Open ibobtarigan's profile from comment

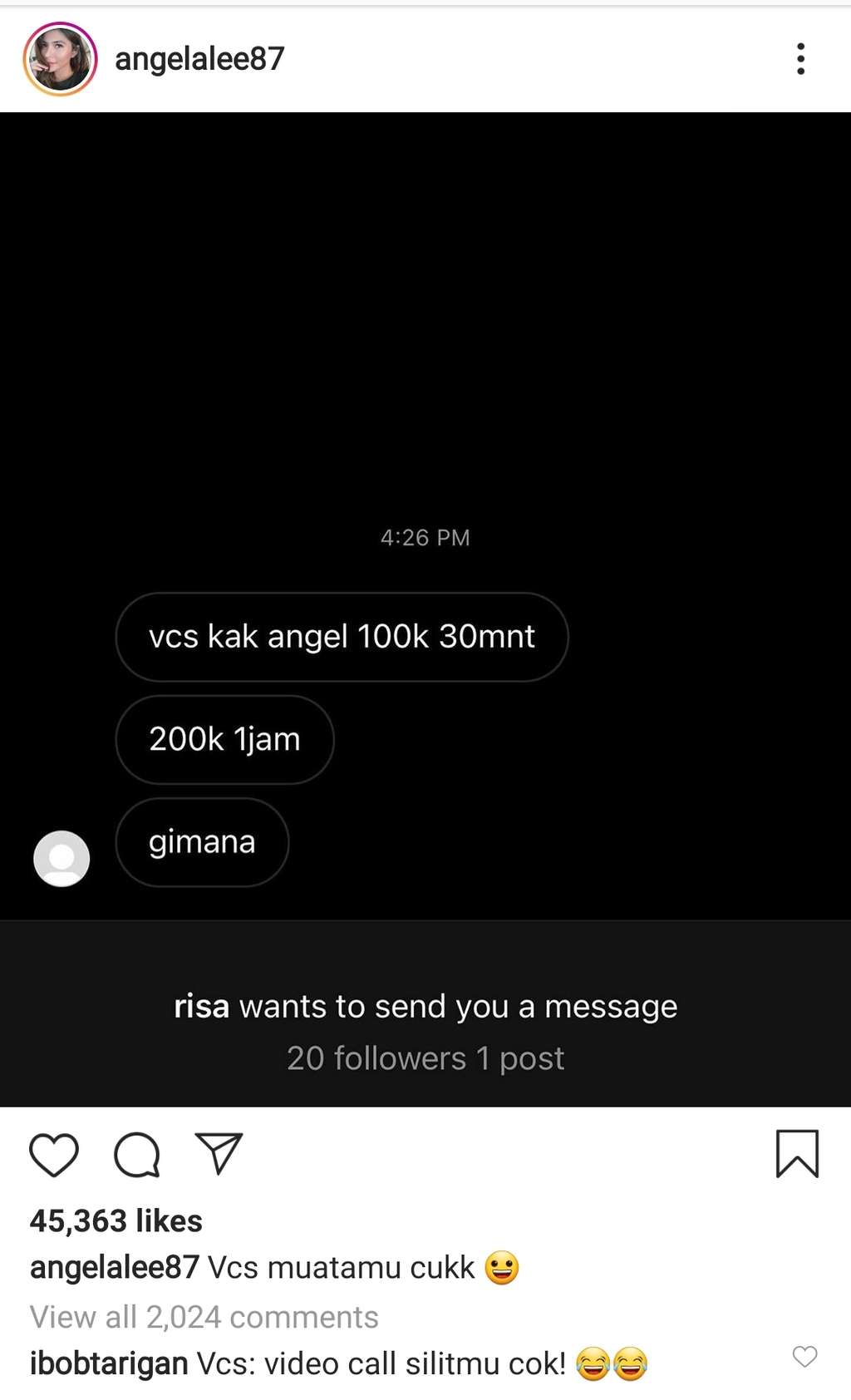coord(109,1363)
